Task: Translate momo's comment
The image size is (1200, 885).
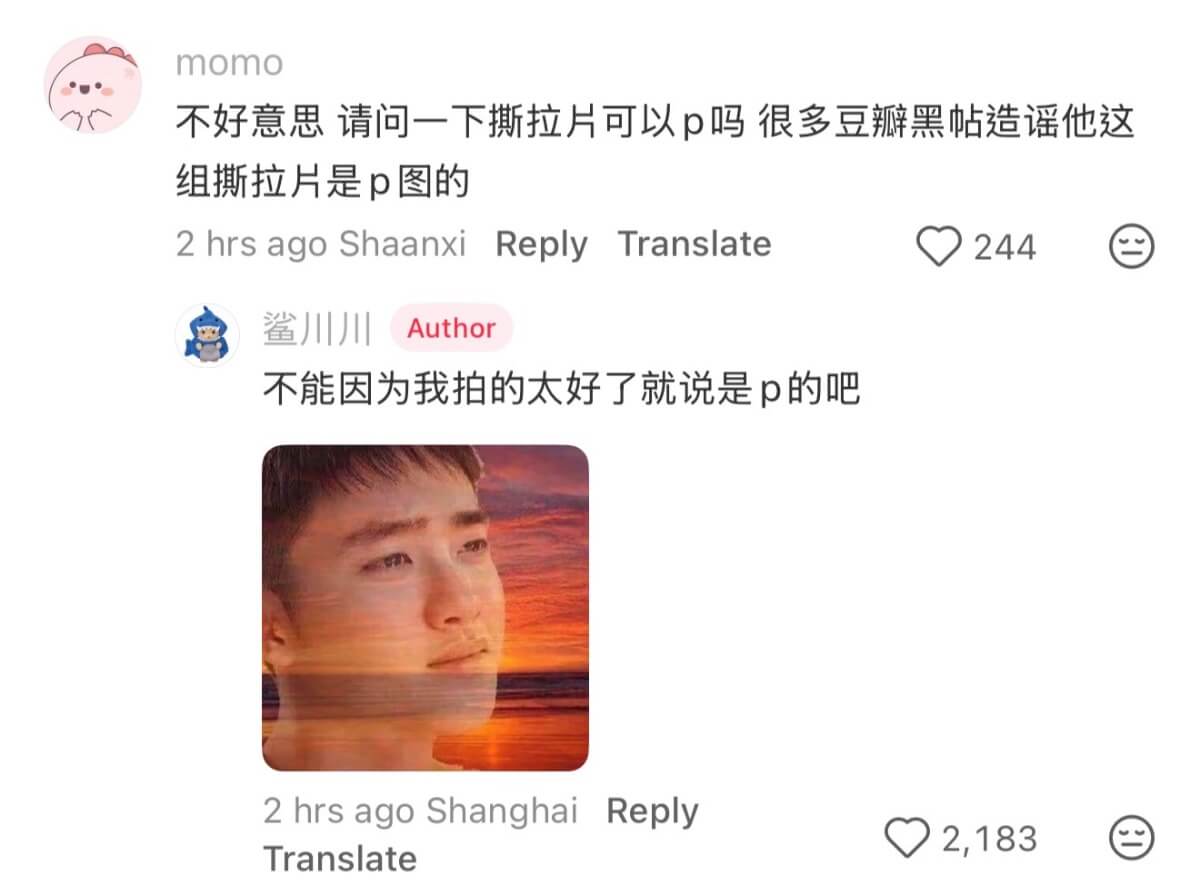Action: point(694,244)
